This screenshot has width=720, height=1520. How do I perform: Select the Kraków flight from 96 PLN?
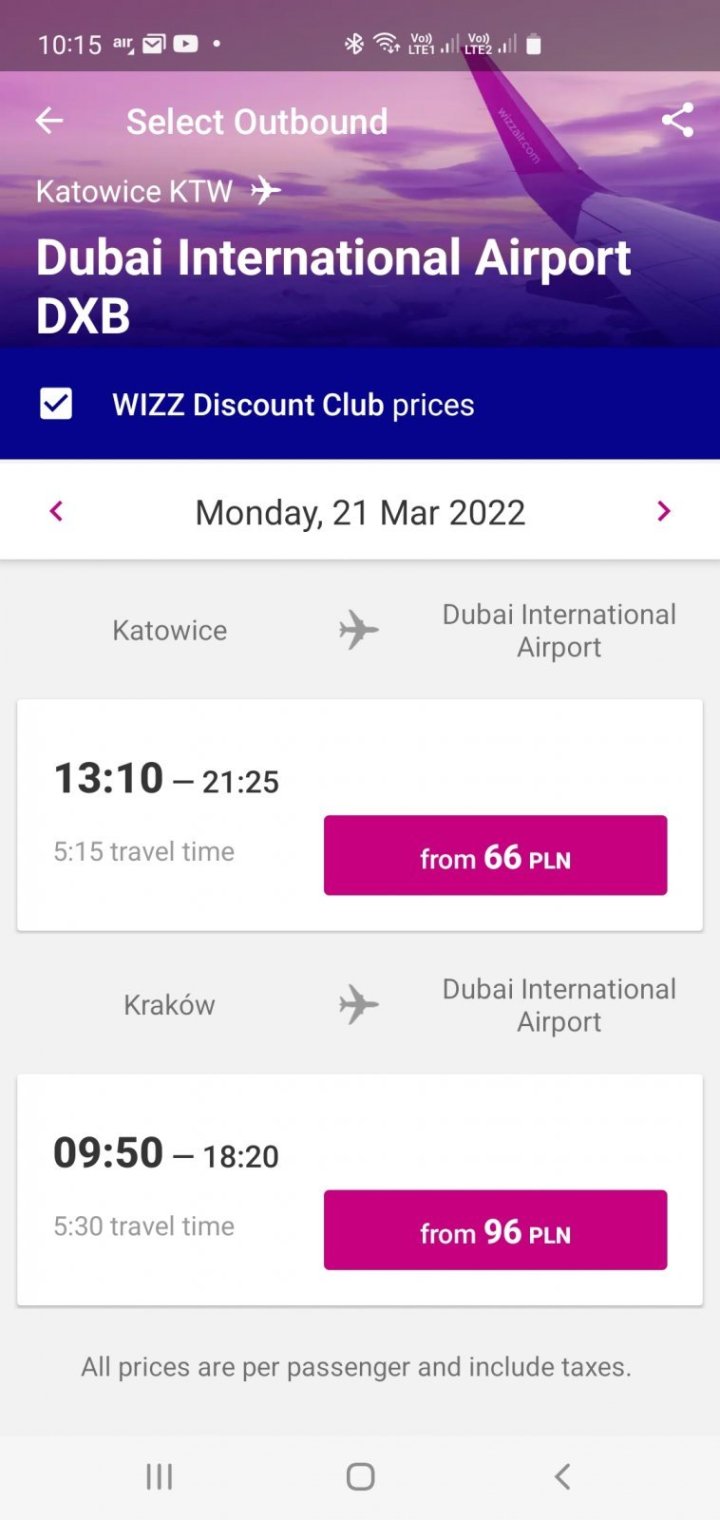tap(495, 1230)
